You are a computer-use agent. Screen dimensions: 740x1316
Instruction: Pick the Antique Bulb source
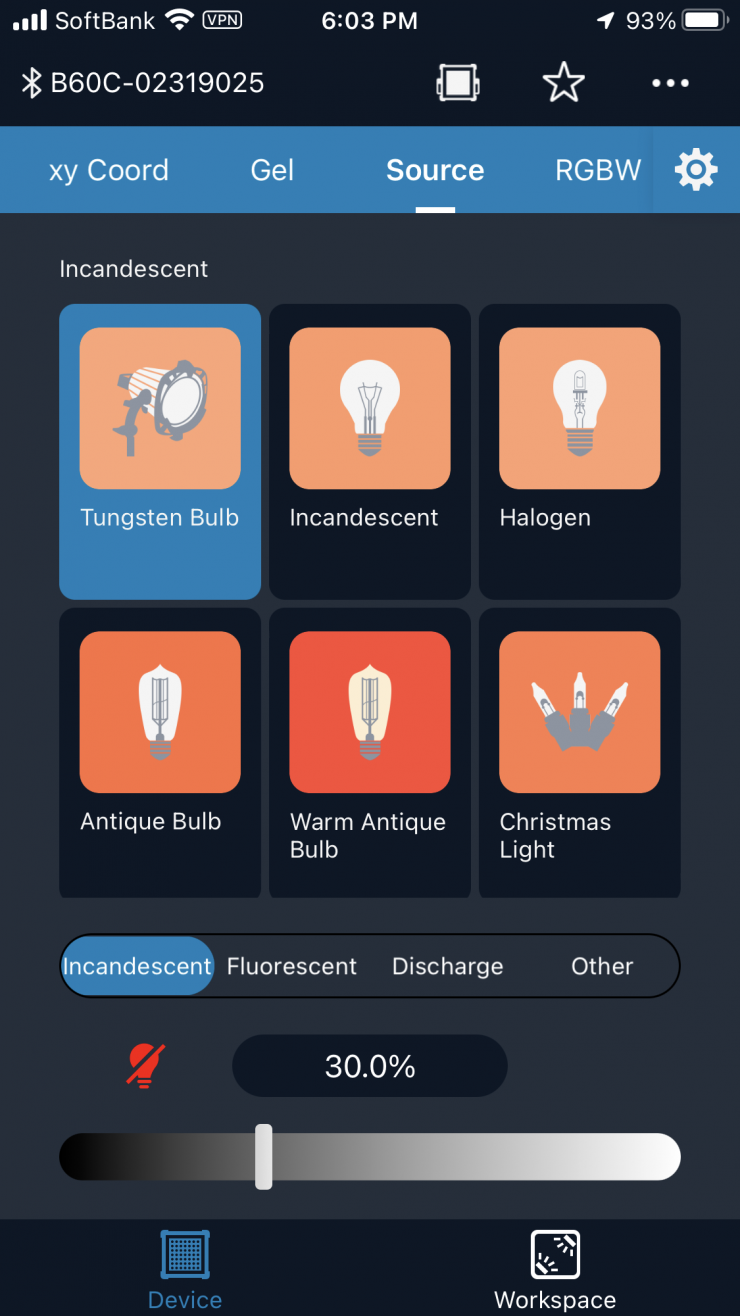point(160,752)
